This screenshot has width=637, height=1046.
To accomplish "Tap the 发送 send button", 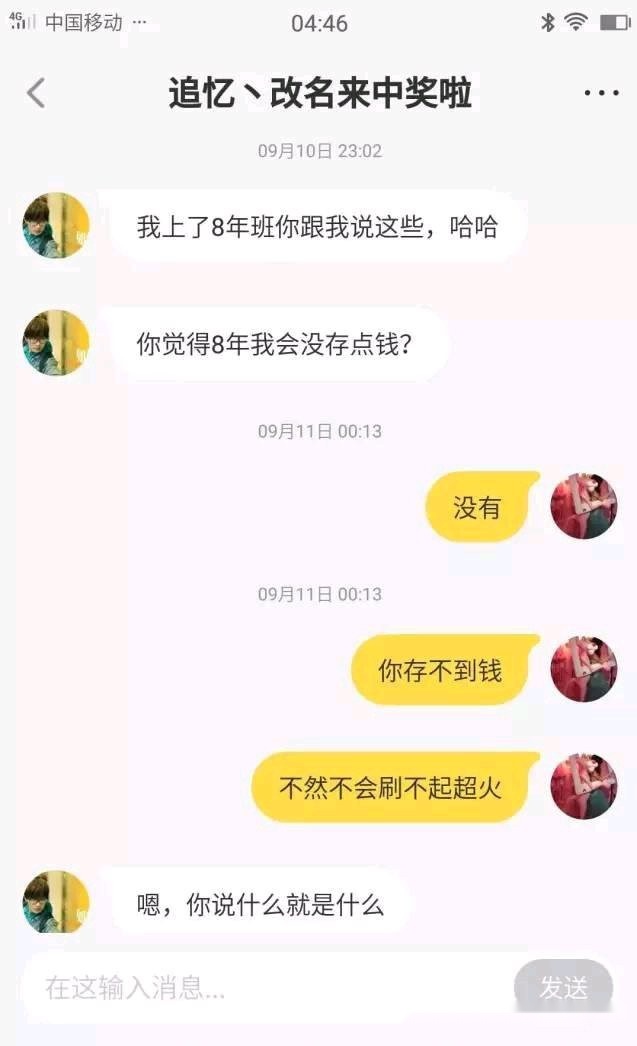I will click(x=564, y=987).
